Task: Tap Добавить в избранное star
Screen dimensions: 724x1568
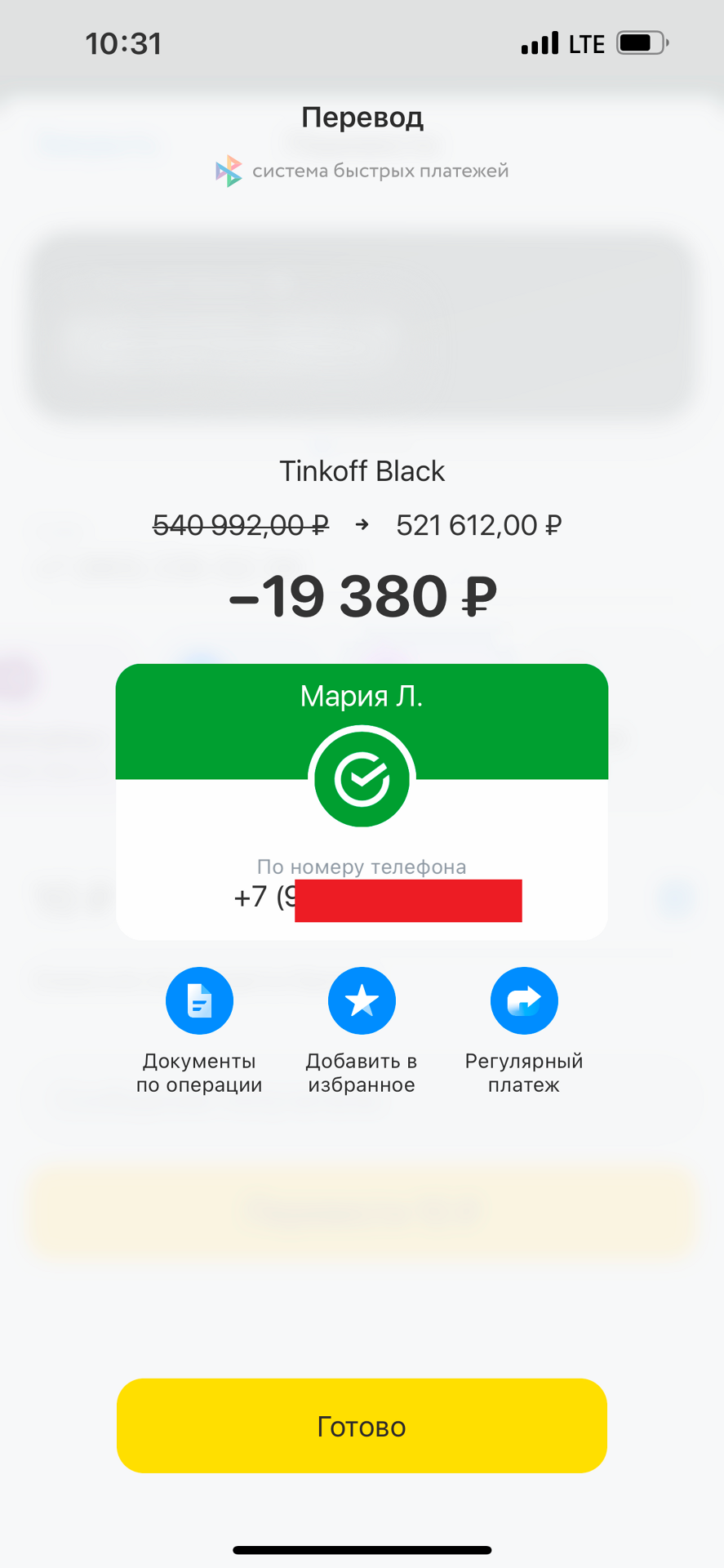Action: tap(362, 1001)
